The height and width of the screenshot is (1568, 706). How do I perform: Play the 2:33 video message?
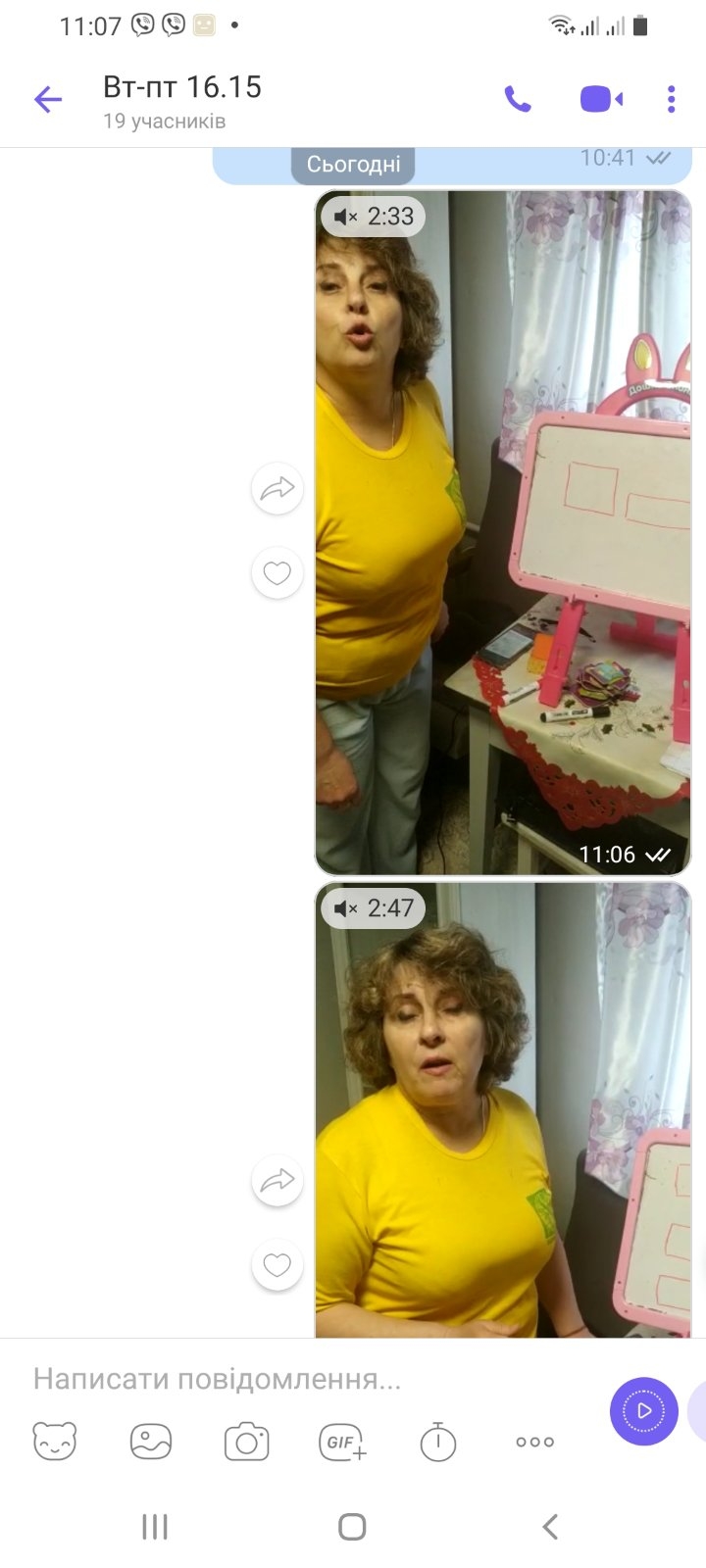(502, 532)
